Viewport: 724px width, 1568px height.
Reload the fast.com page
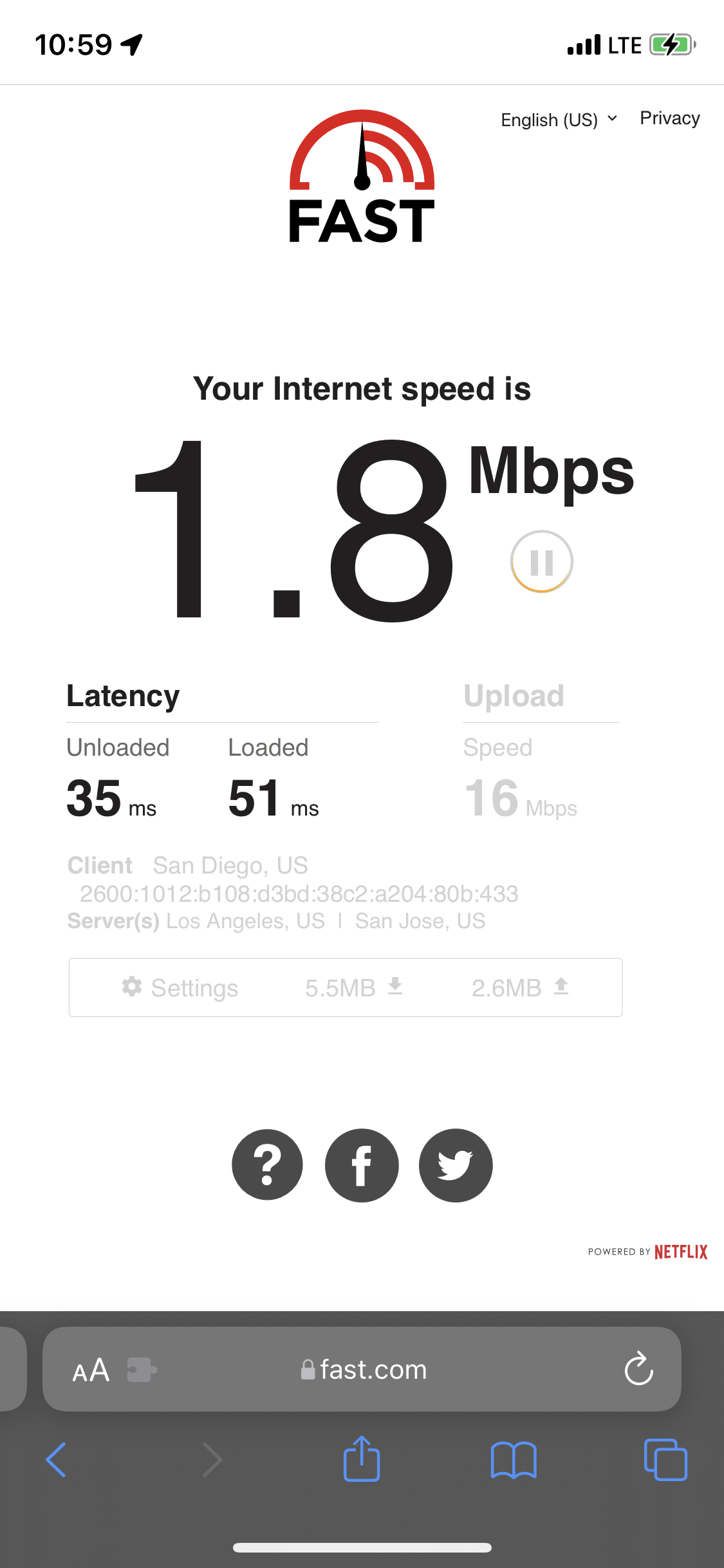coord(638,1368)
